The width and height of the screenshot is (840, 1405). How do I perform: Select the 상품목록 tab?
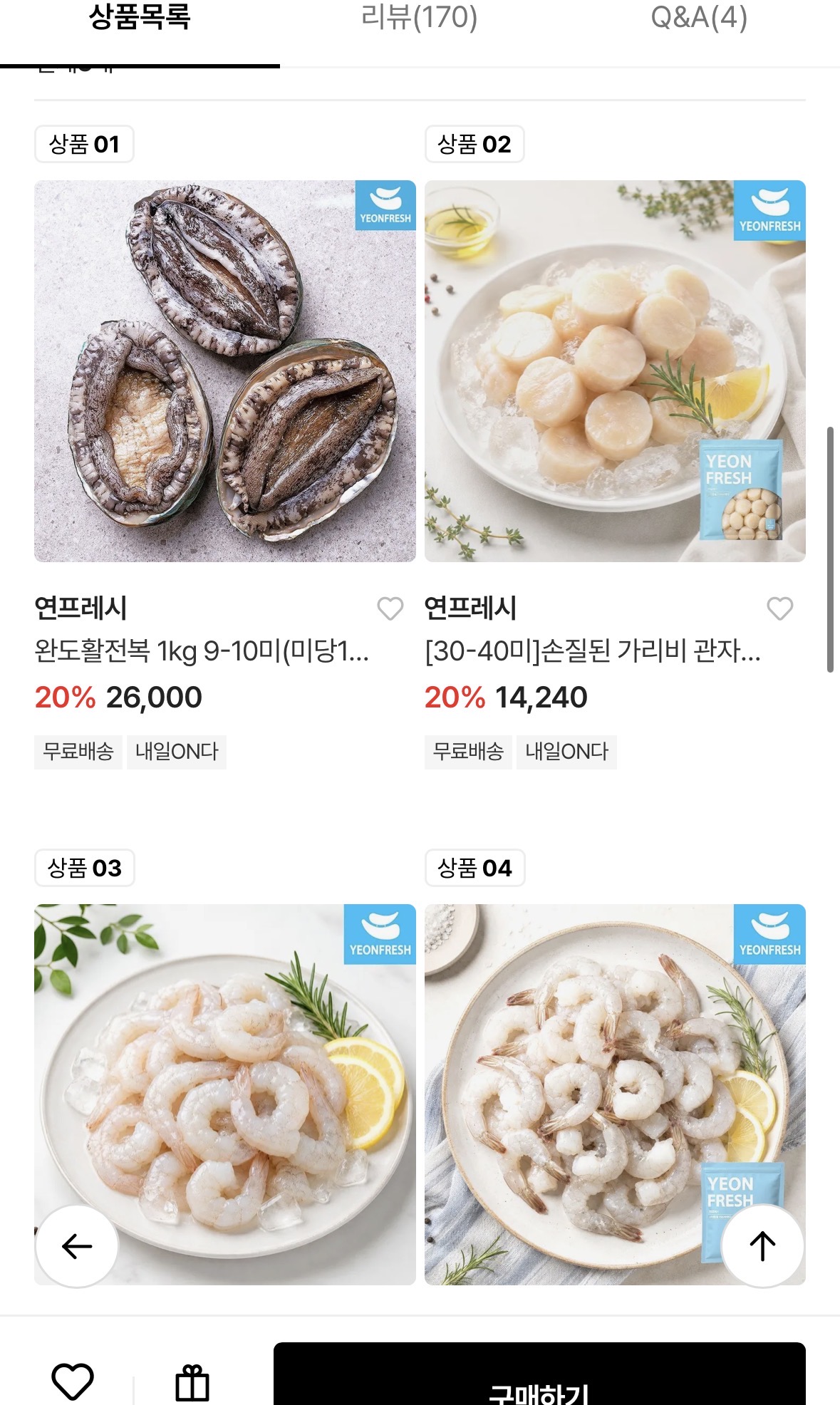click(140, 19)
